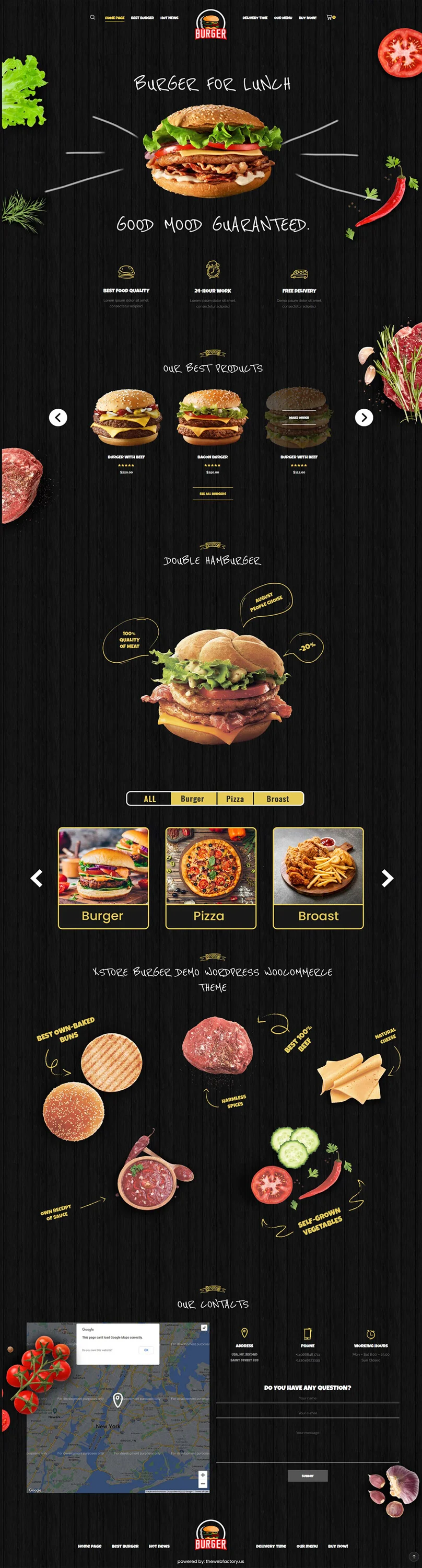
Task: Open the search icon in the header
Action: 92,18
